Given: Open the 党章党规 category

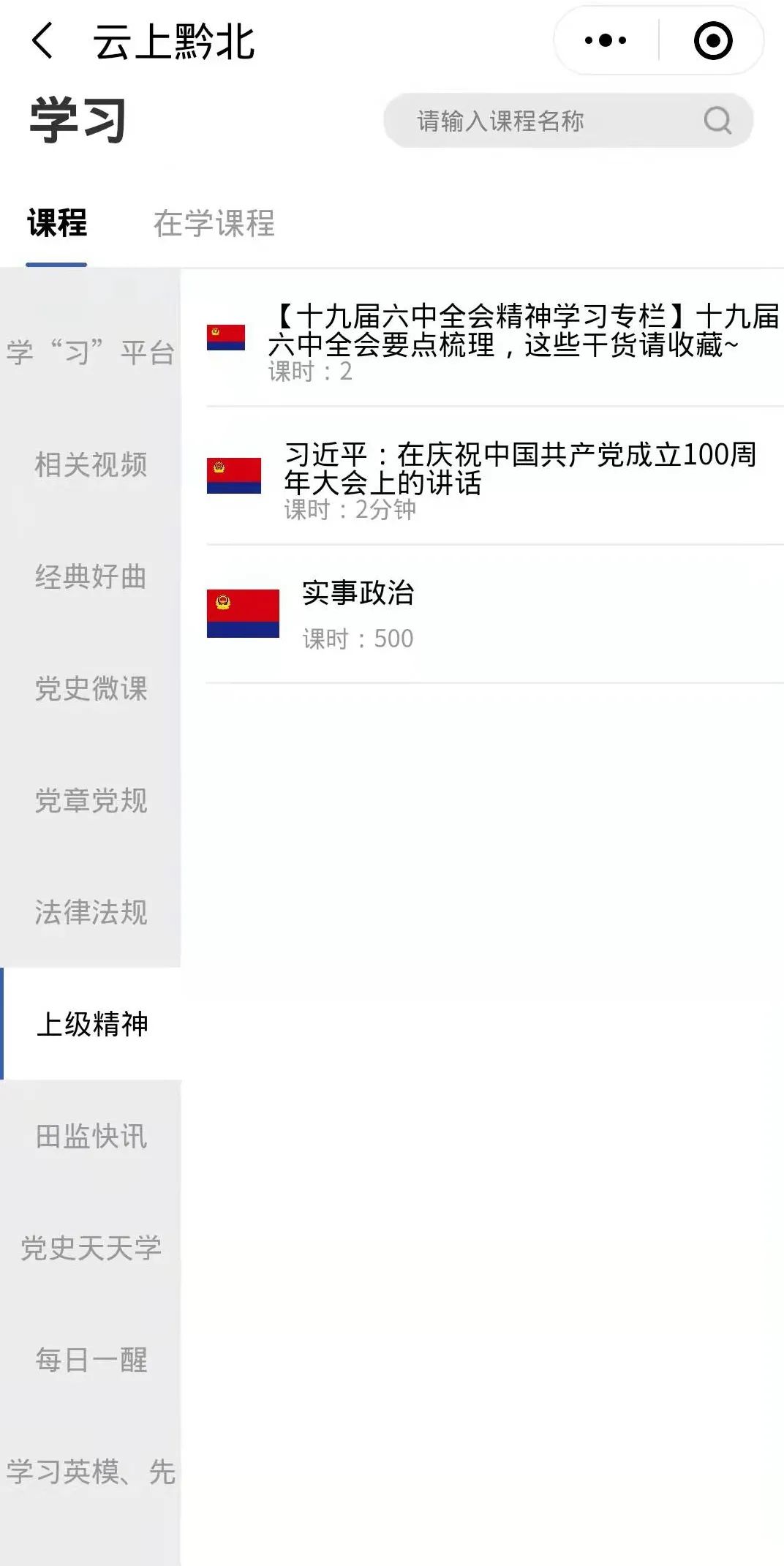Looking at the screenshot, I should [x=90, y=800].
